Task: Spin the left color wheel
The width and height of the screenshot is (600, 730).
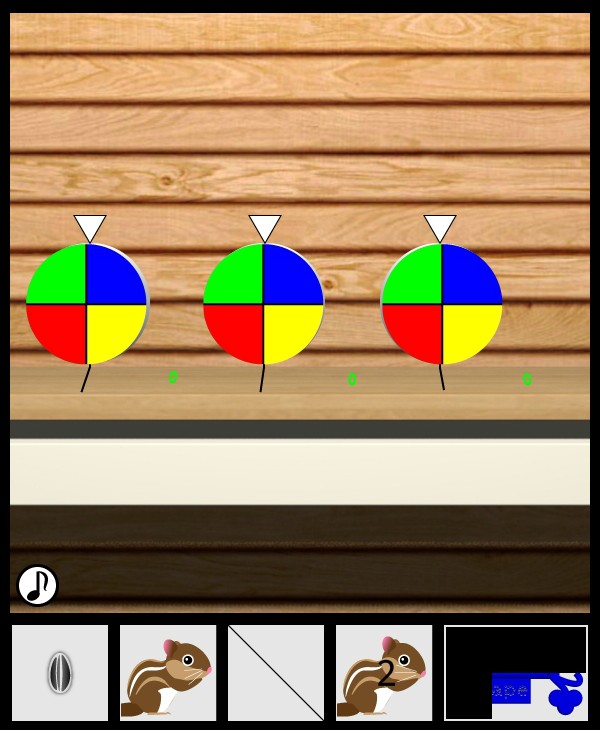Action: tap(87, 303)
